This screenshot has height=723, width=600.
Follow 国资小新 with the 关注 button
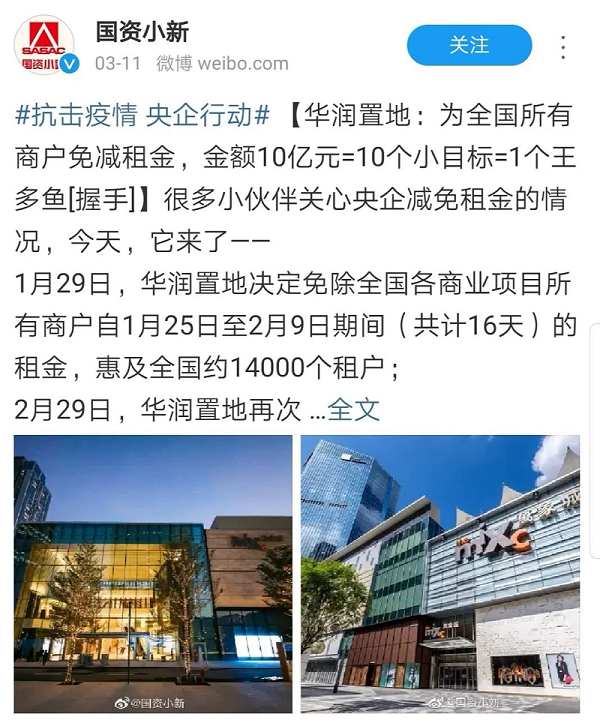click(469, 45)
